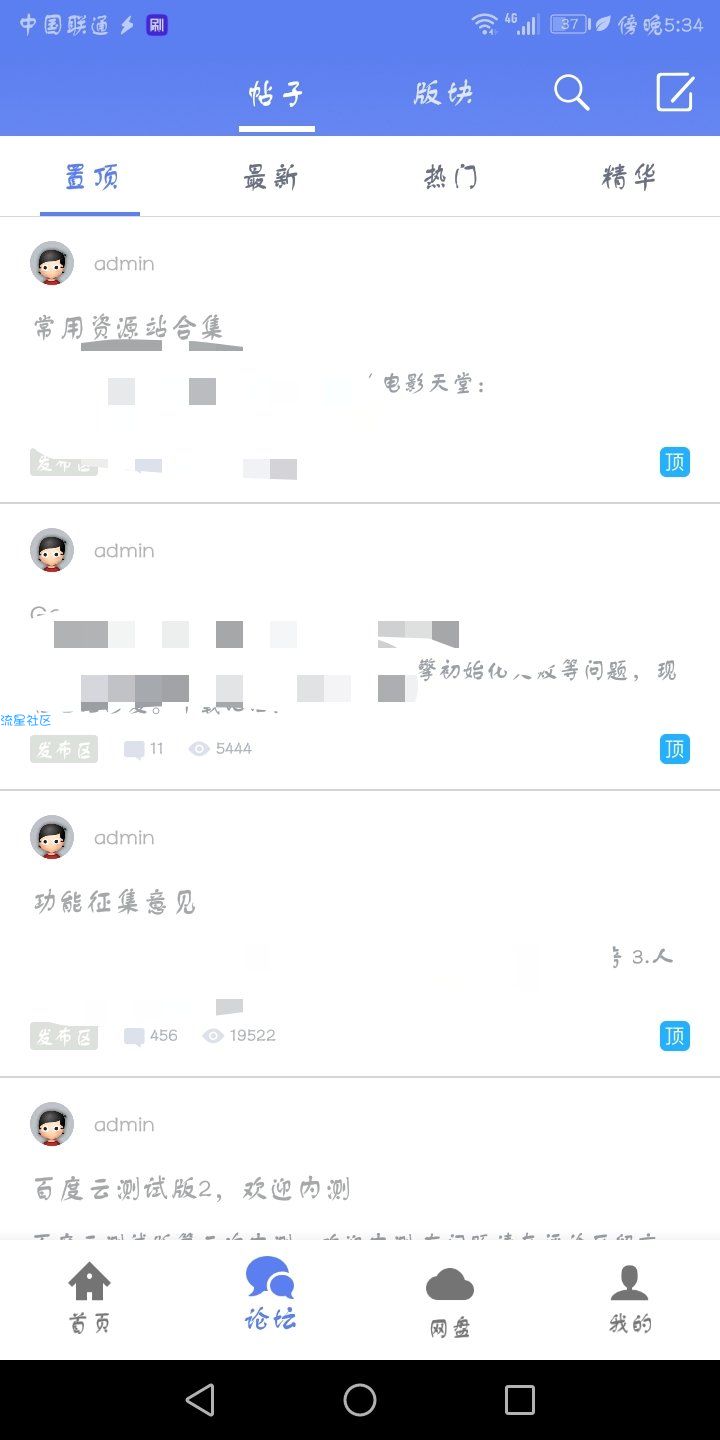Tap the 发布区 tag on 功能征集意见
This screenshot has width=720, height=1440.
click(64, 1036)
